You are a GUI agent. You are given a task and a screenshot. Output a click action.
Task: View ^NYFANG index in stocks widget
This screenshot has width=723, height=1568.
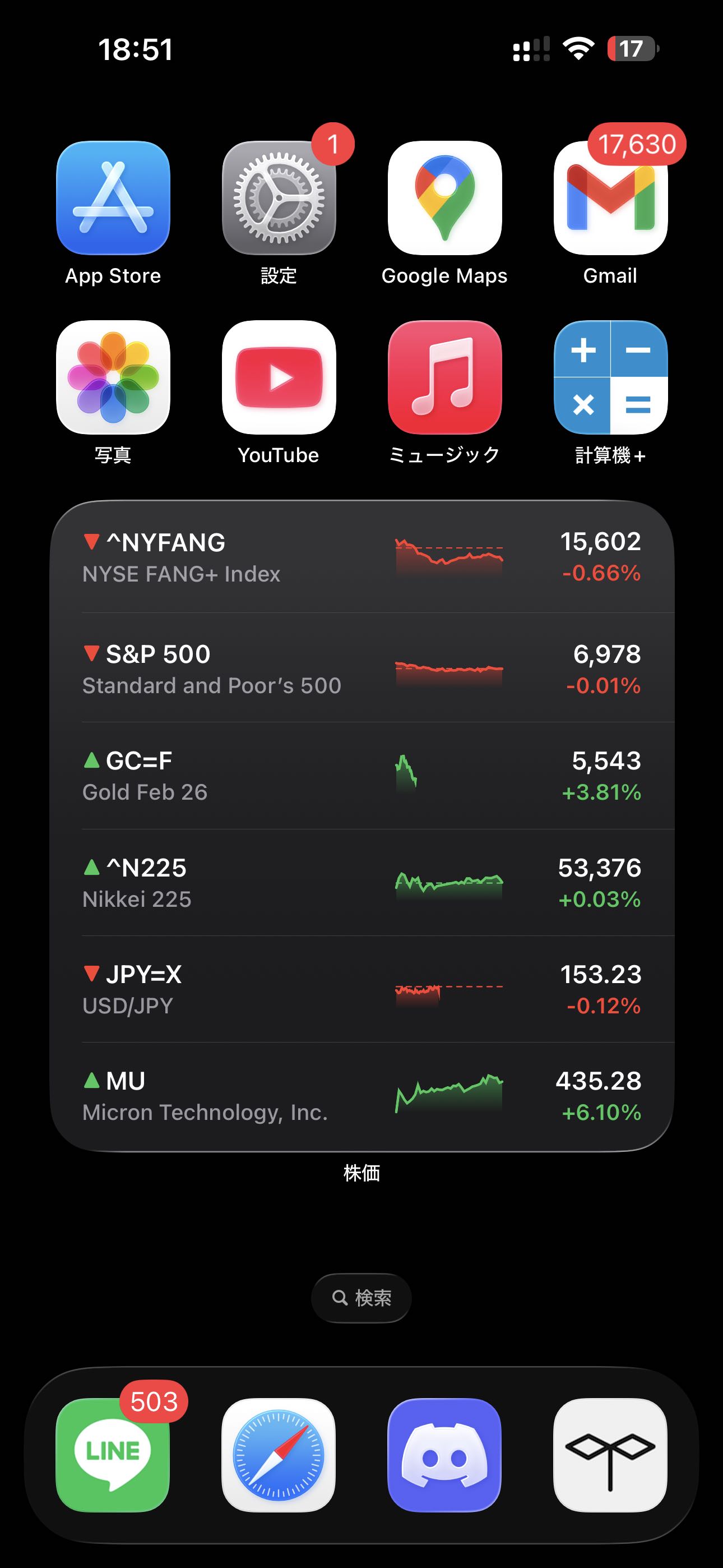click(x=361, y=557)
